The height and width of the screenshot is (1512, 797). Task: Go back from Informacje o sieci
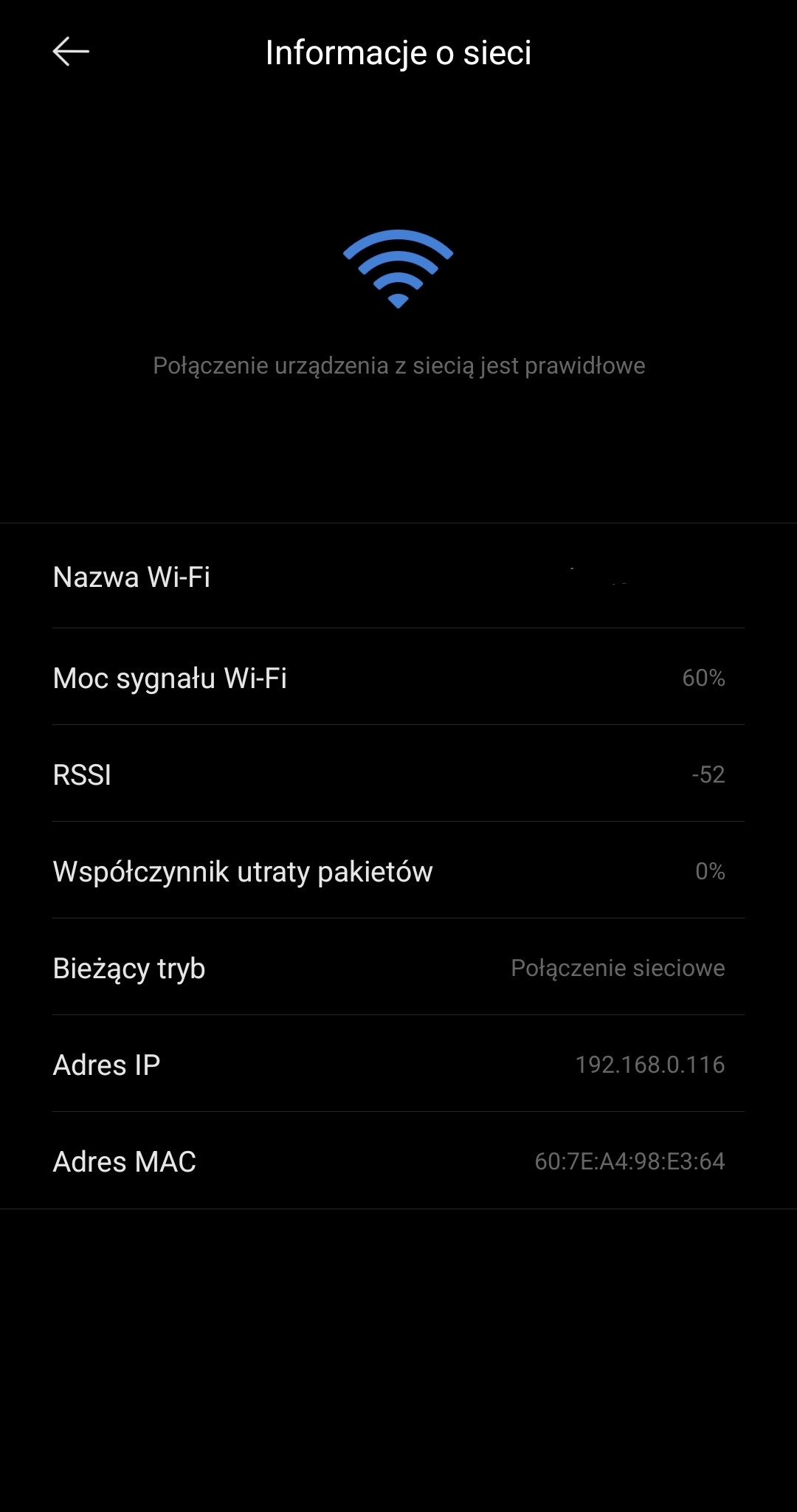(71, 52)
